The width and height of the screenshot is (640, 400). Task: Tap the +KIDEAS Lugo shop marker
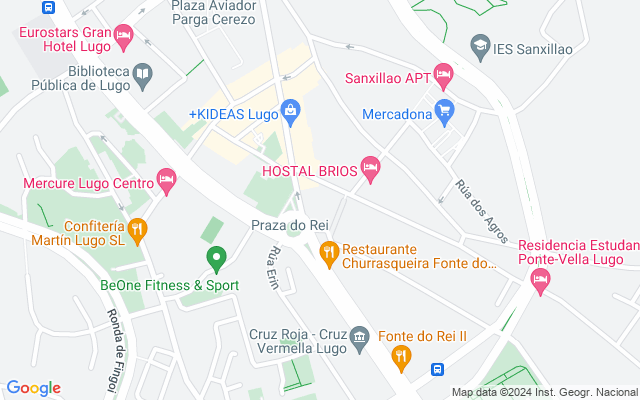pos(291,108)
